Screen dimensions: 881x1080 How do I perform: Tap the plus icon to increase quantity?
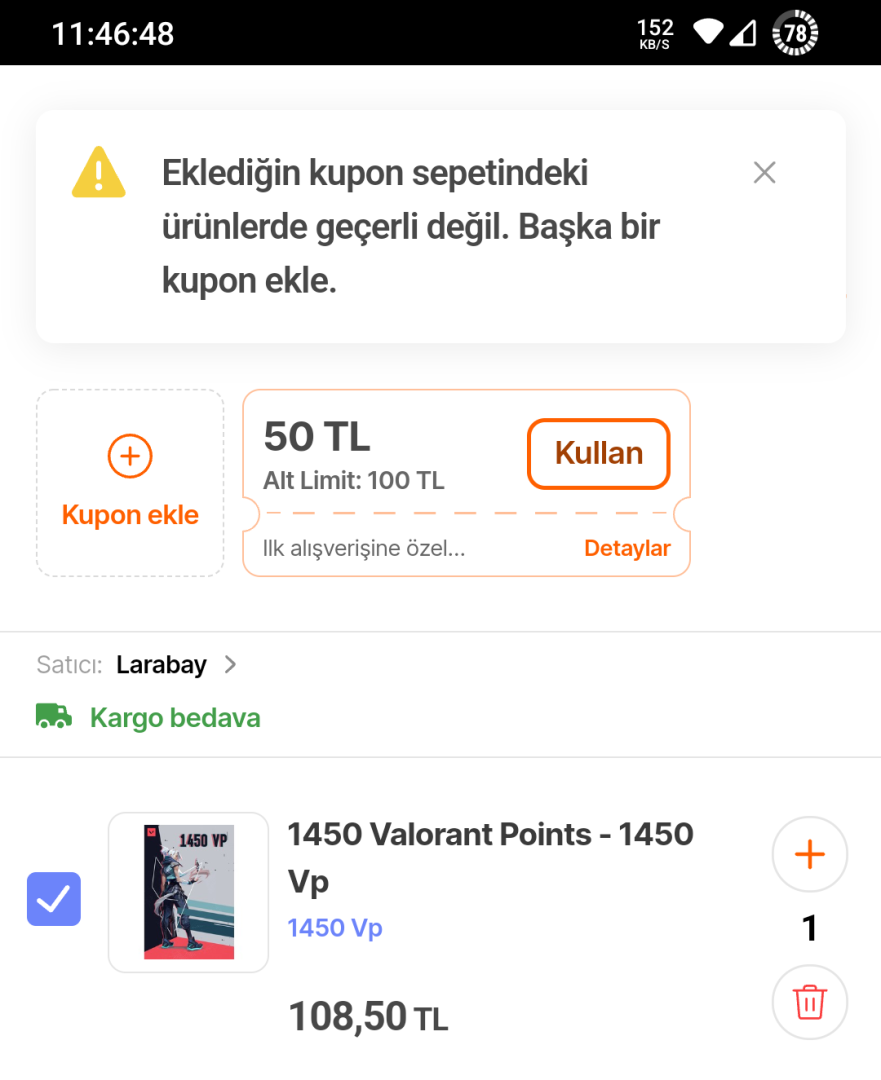click(x=809, y=854)
